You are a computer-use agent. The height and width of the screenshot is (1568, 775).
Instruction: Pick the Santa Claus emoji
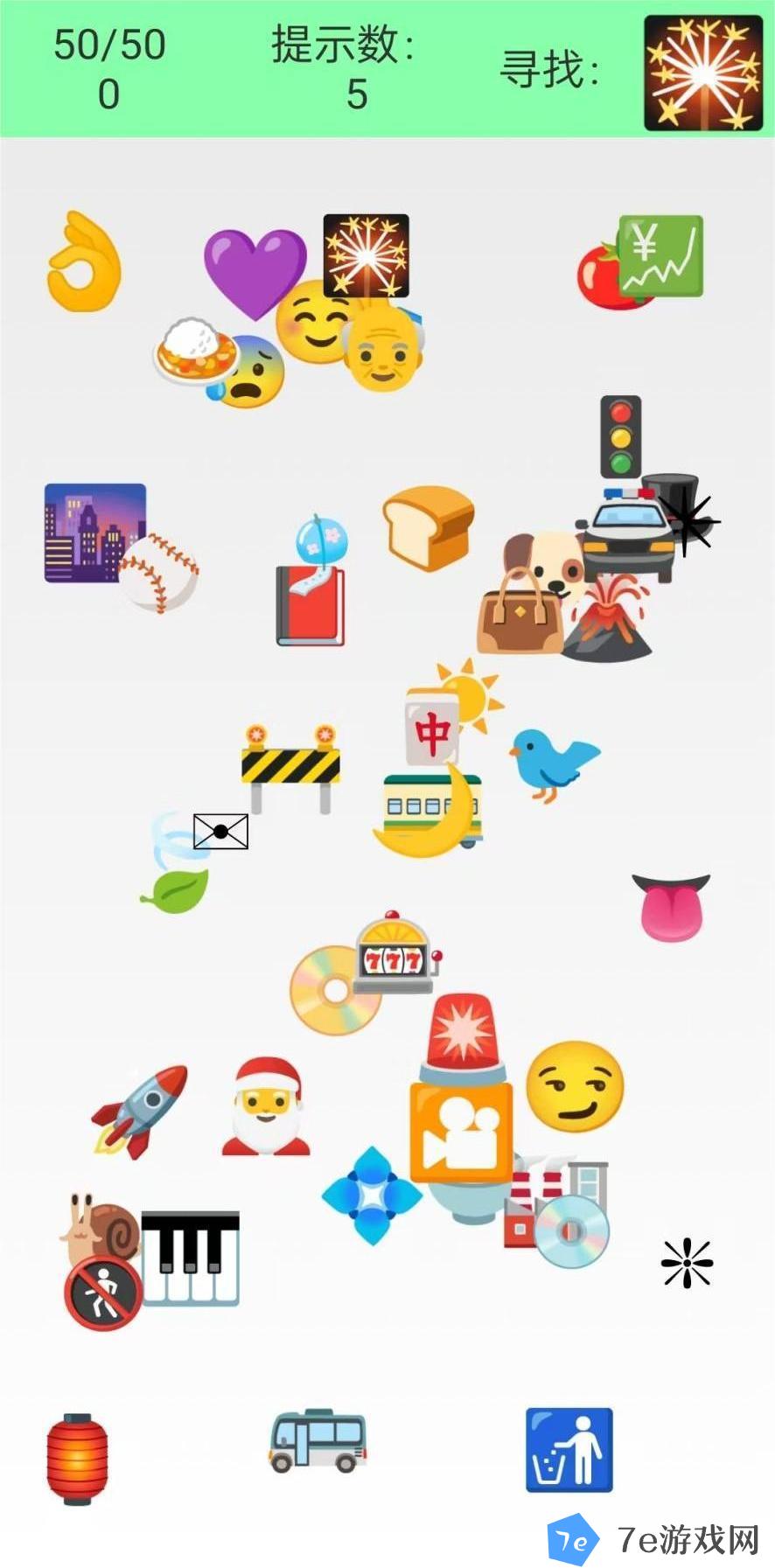266,1107
